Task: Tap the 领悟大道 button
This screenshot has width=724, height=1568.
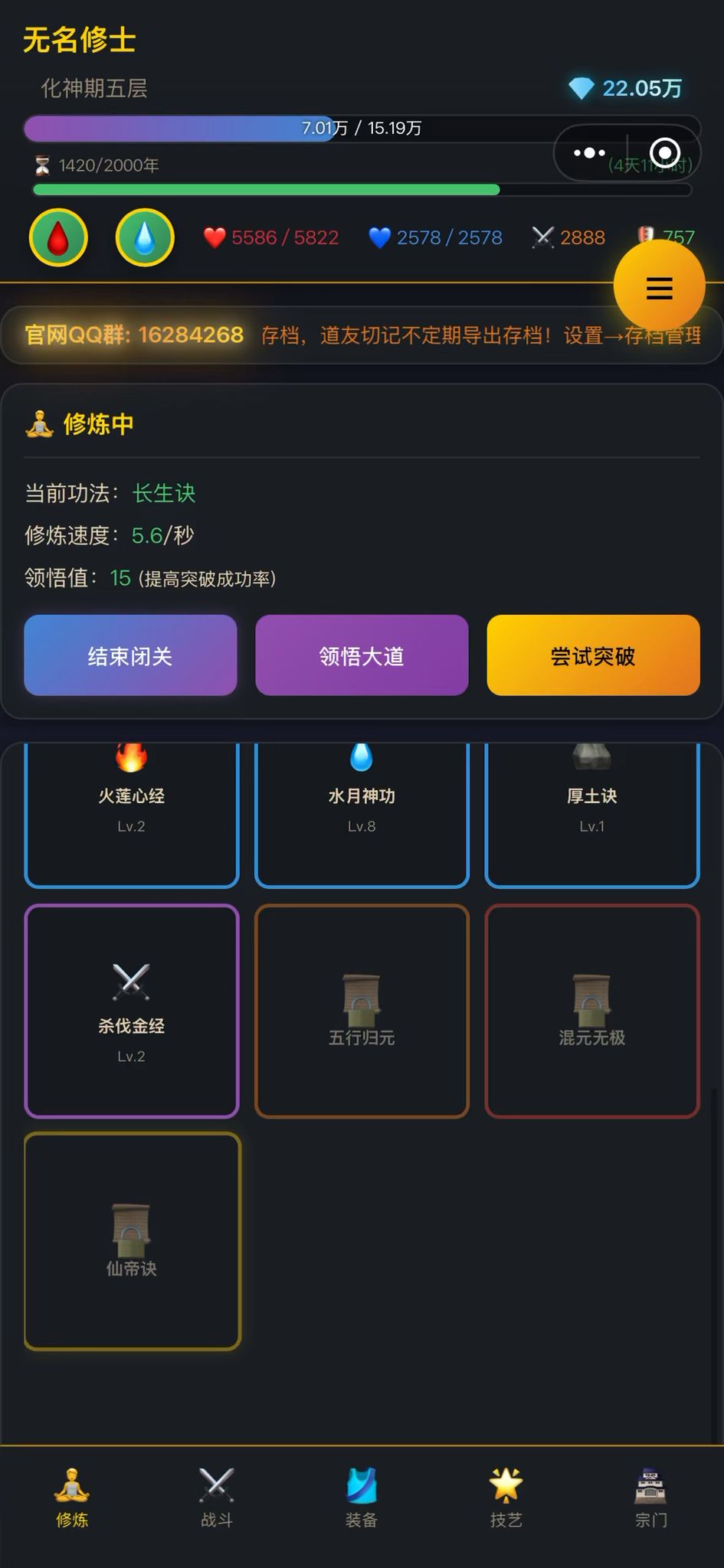Action: point(362,655)
